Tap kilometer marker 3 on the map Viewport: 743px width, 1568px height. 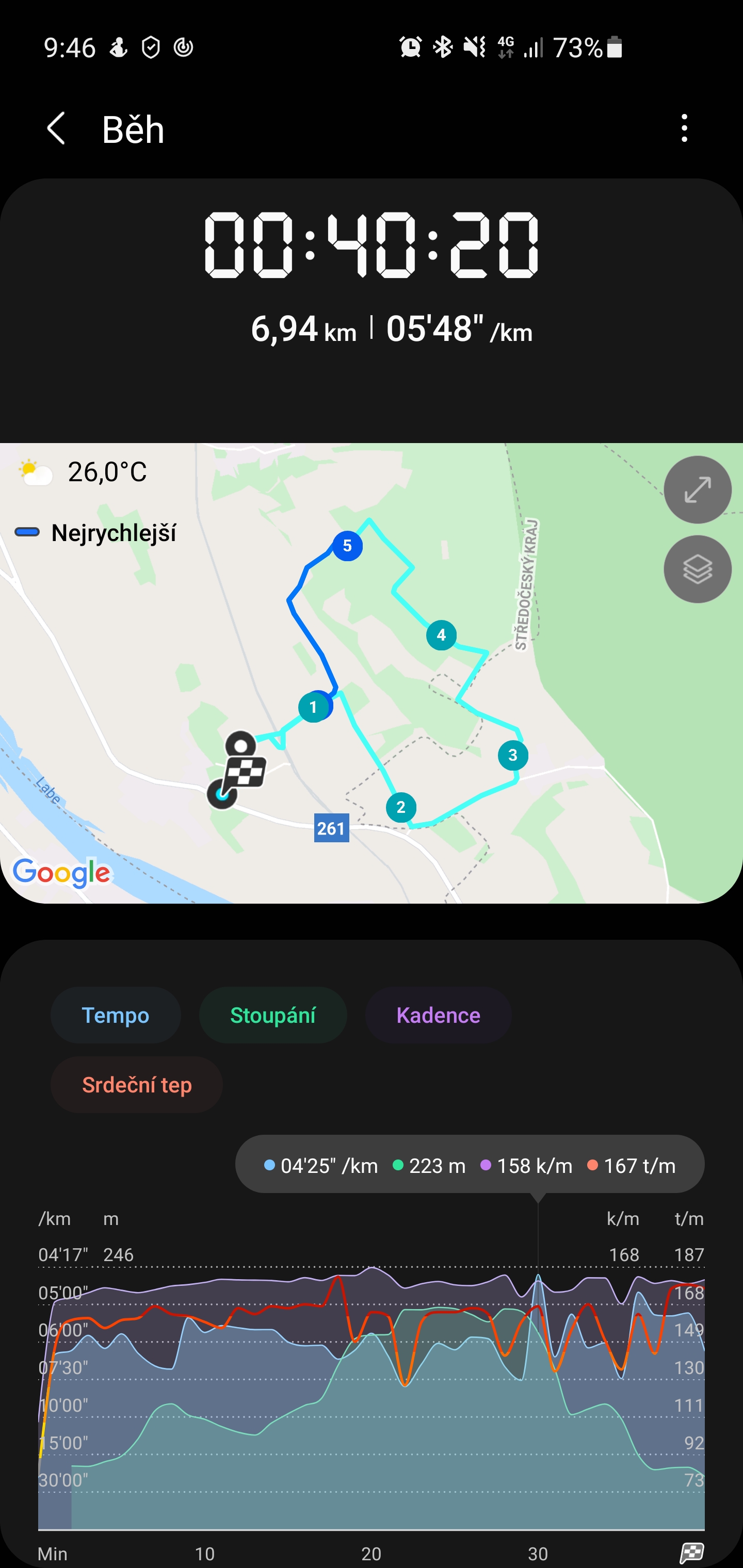tap(513, 756)
